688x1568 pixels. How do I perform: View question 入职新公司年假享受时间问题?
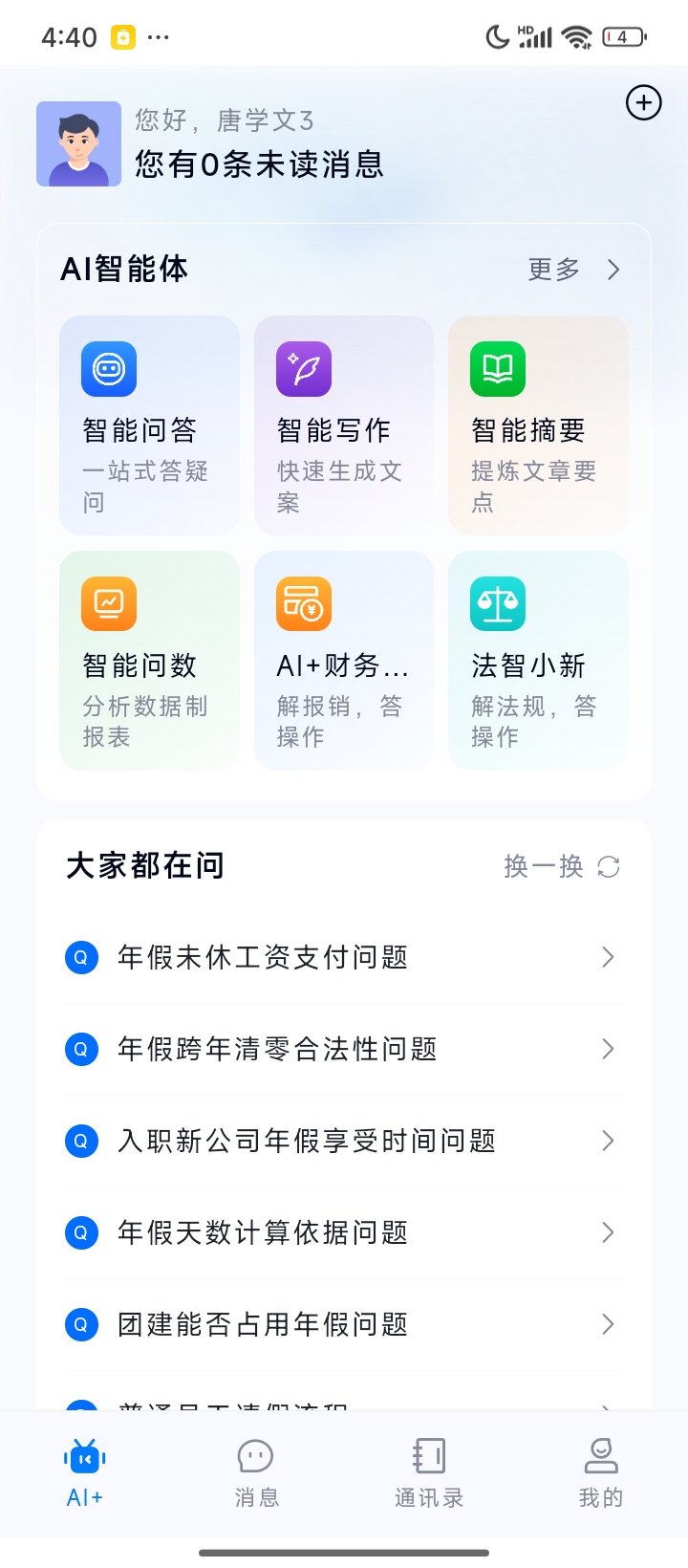pyautogui.click(x=342, y=1141)
